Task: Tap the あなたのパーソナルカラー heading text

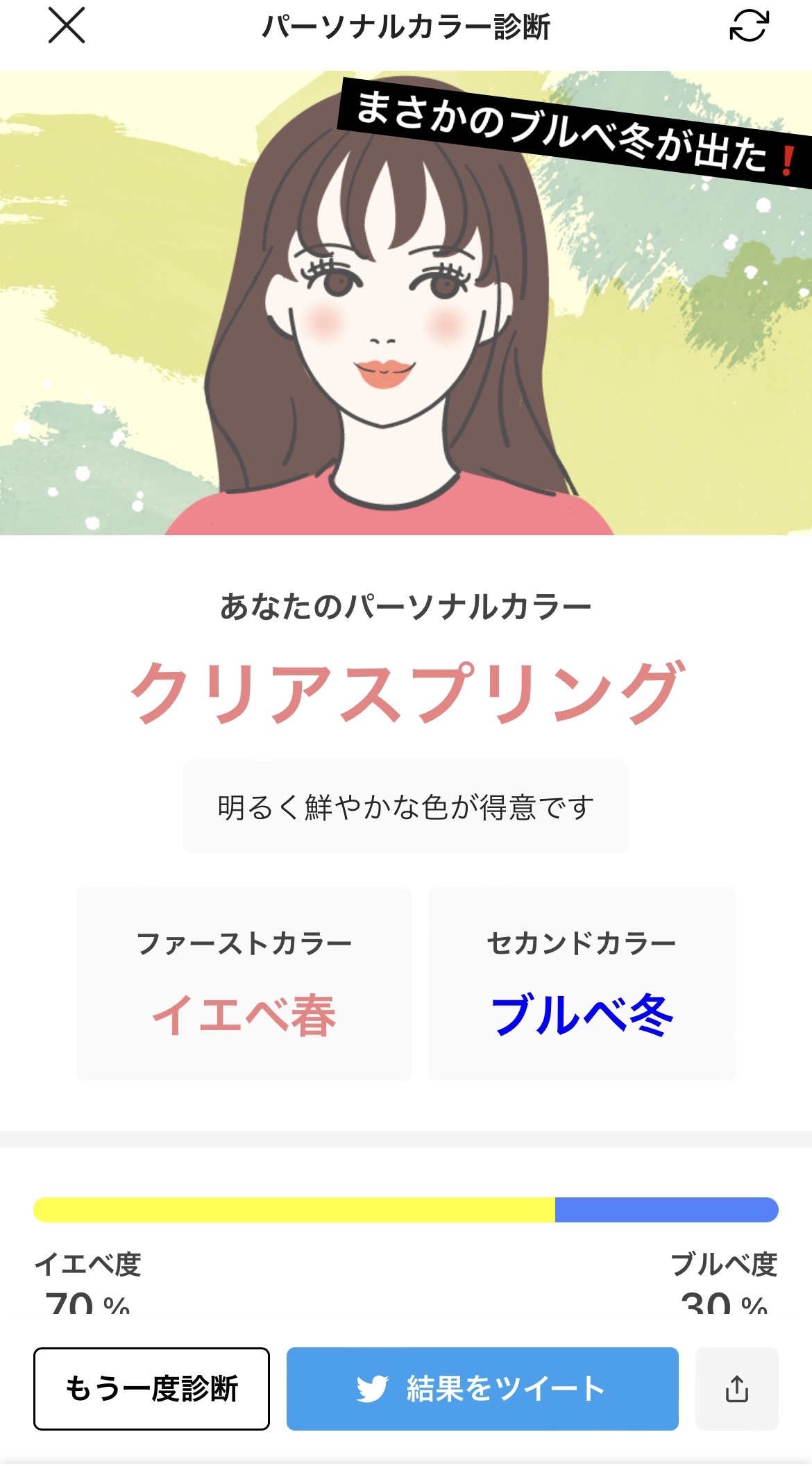Action: click(406, 606)
